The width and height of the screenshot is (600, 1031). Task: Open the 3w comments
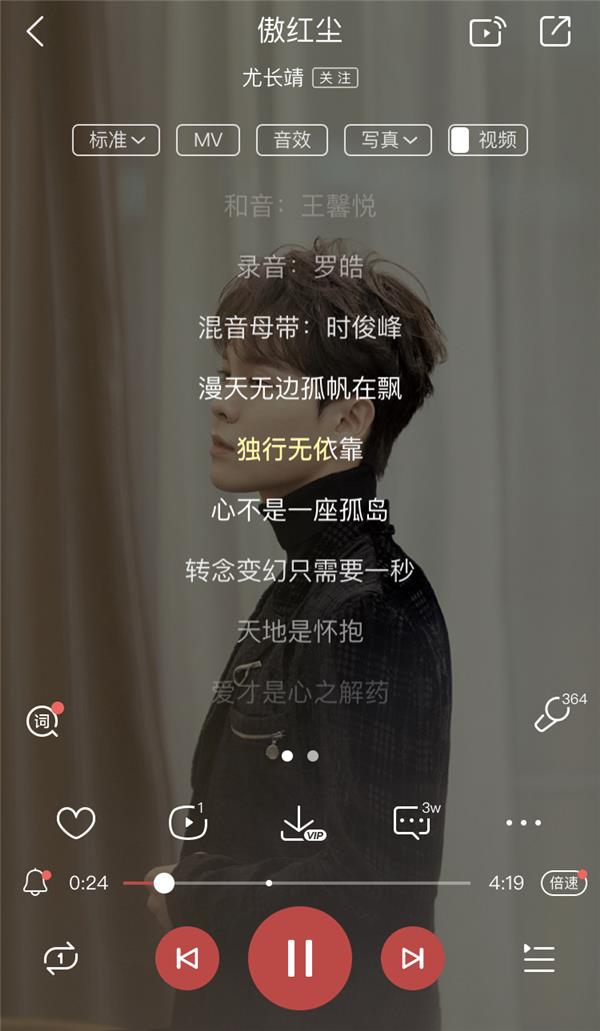pos(412,823)
